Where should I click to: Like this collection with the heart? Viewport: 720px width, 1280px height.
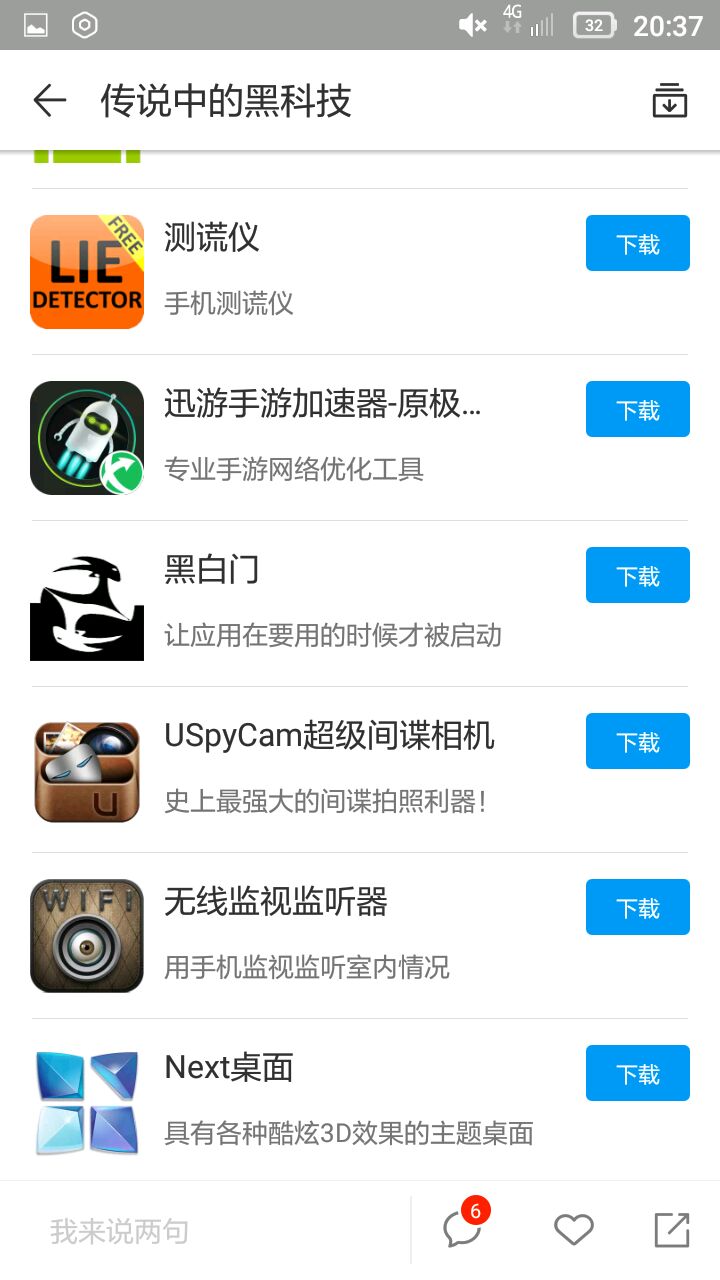(x=573, y=1230)
